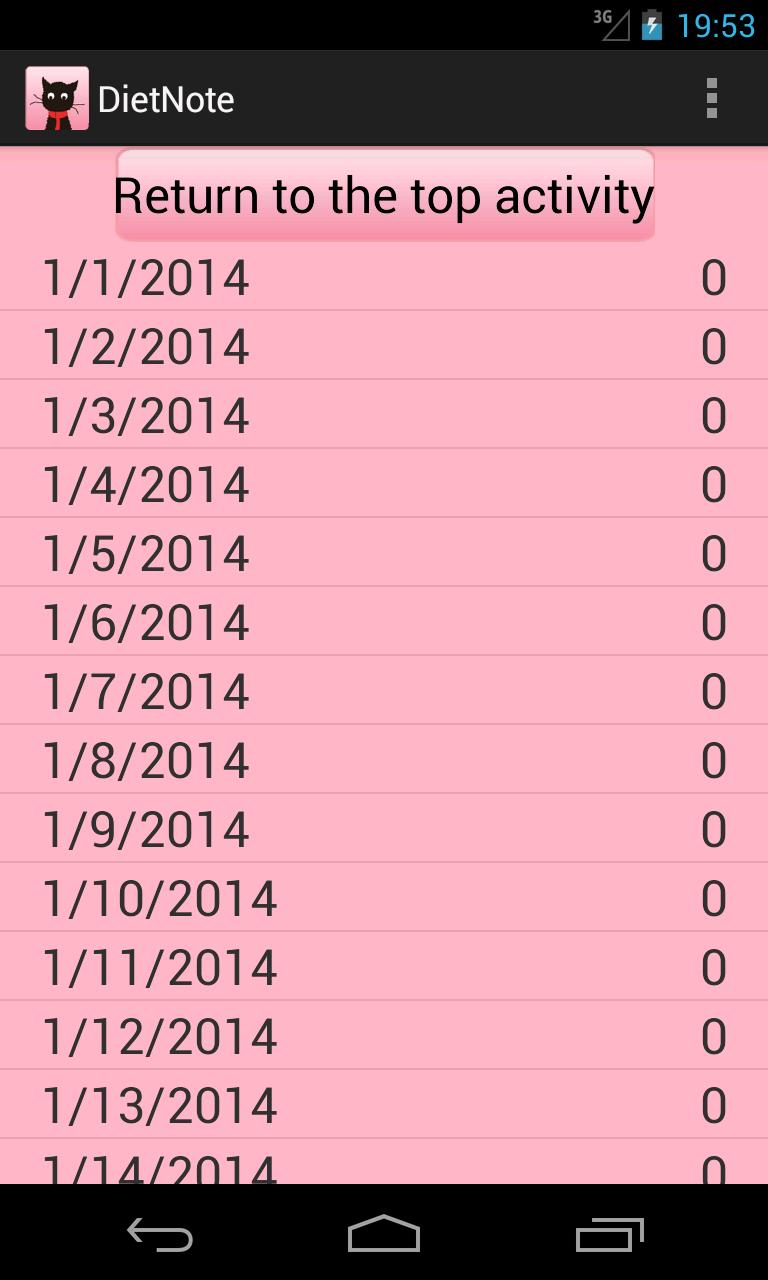Choose the 1/4/2014 row
The height and width of the screenshot is (1280, 768).
coord(384,484)
